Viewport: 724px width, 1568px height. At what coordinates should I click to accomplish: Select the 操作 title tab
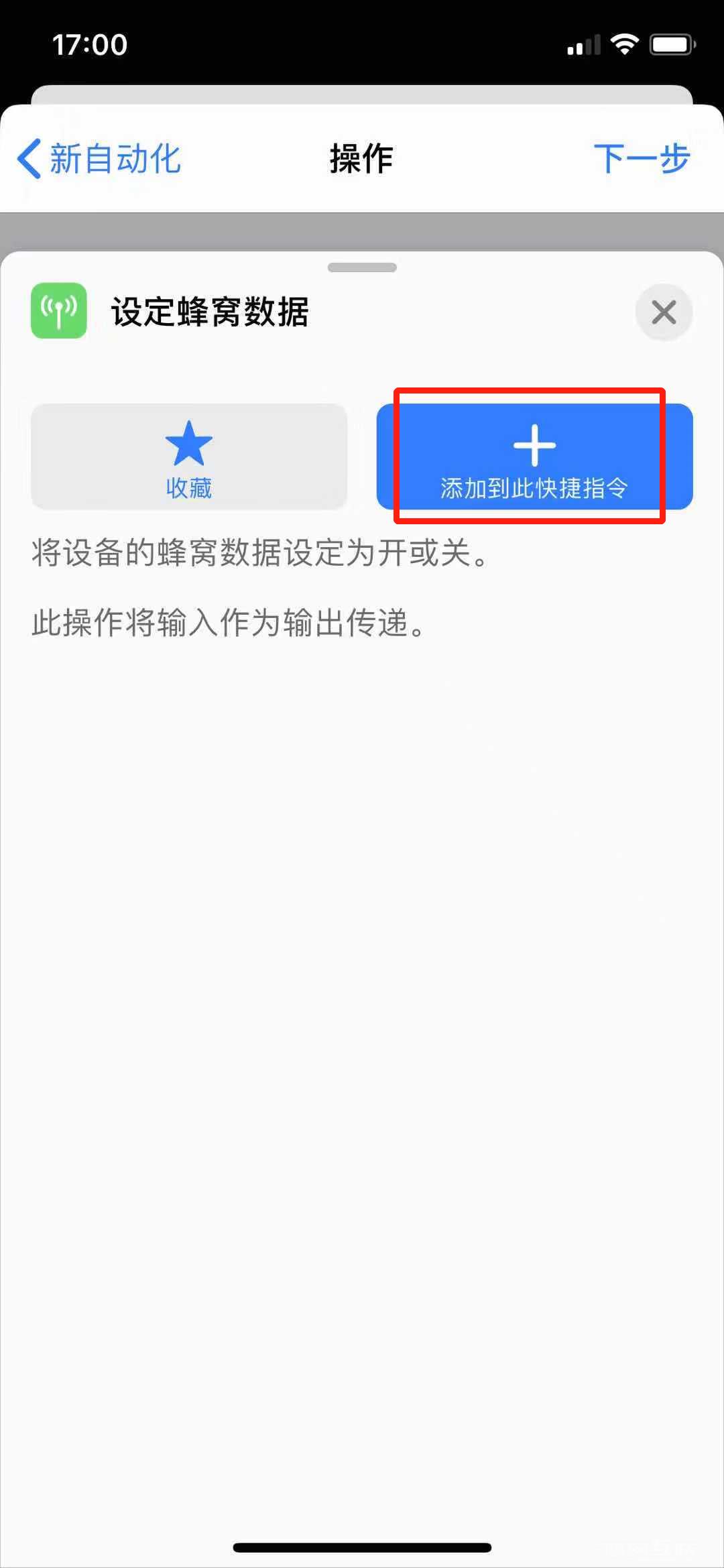[361, 160]
